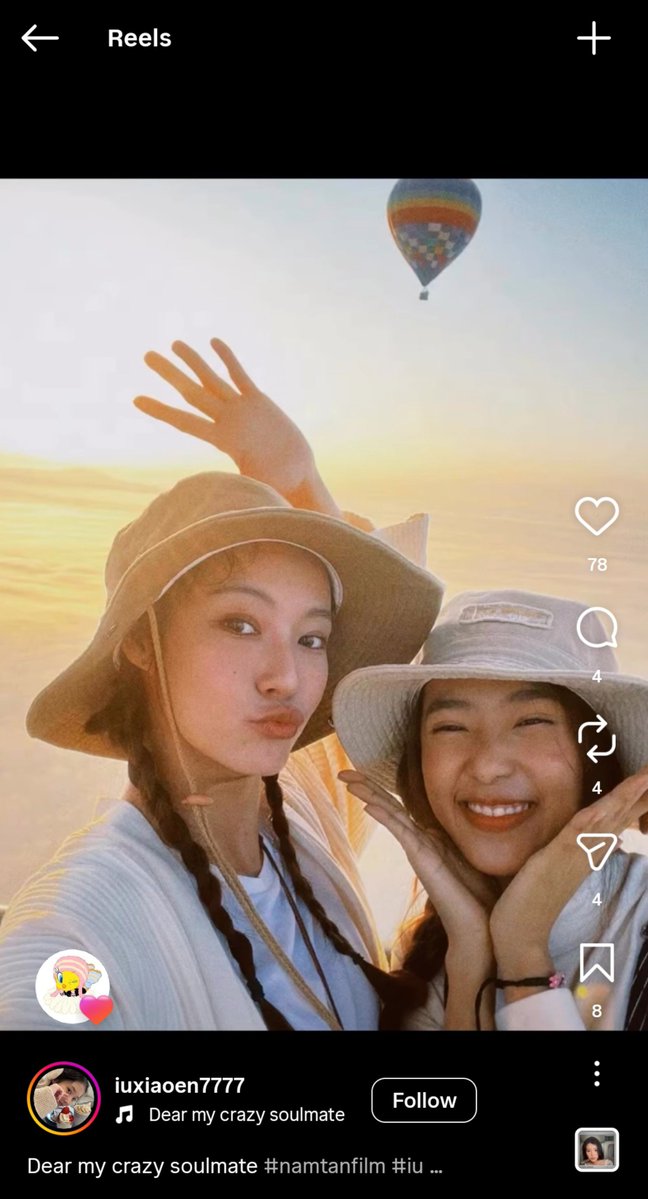Share the reel via the paper plane icon
Image resolution: width=648 pixels, height=1199 pixels.
597,851
